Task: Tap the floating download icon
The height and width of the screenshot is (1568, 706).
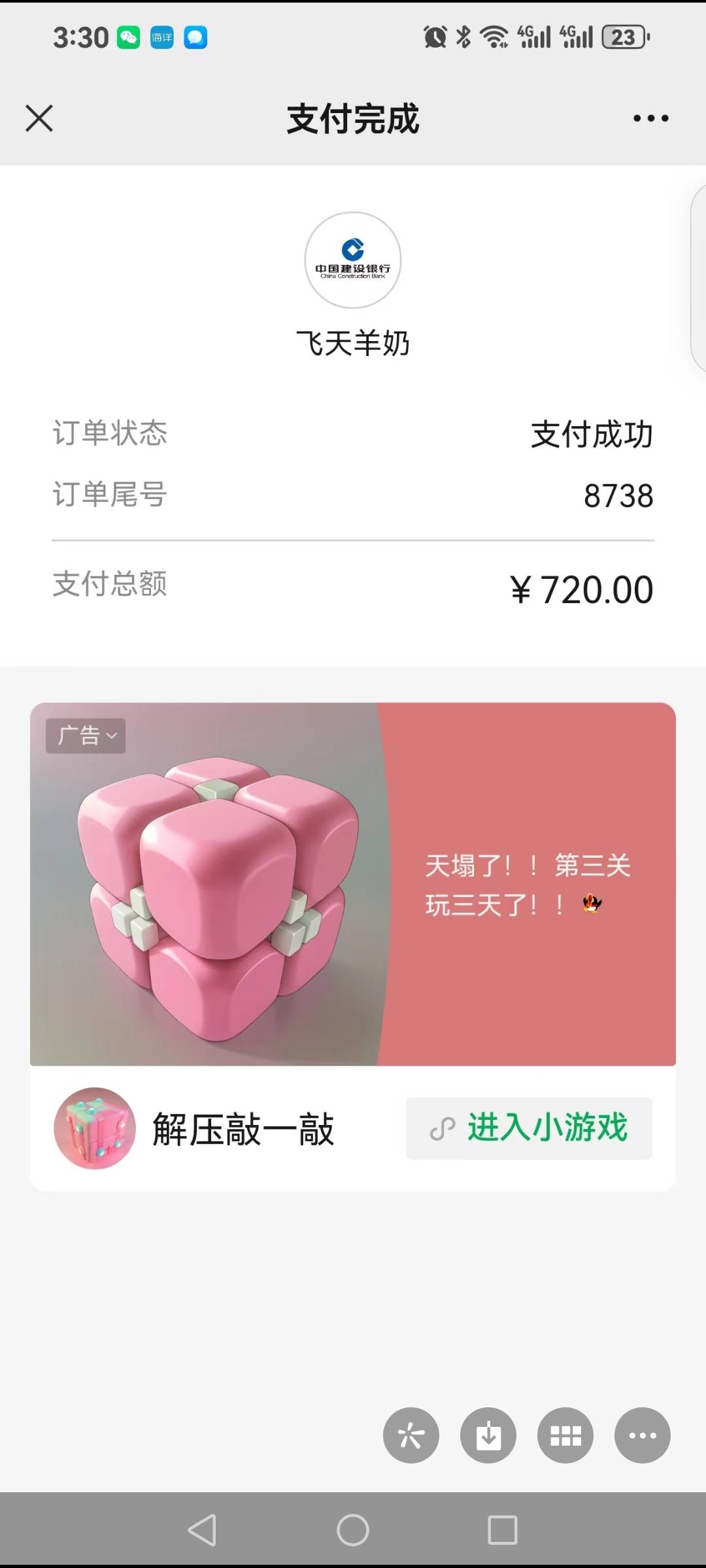Action: coord(488,1435)
